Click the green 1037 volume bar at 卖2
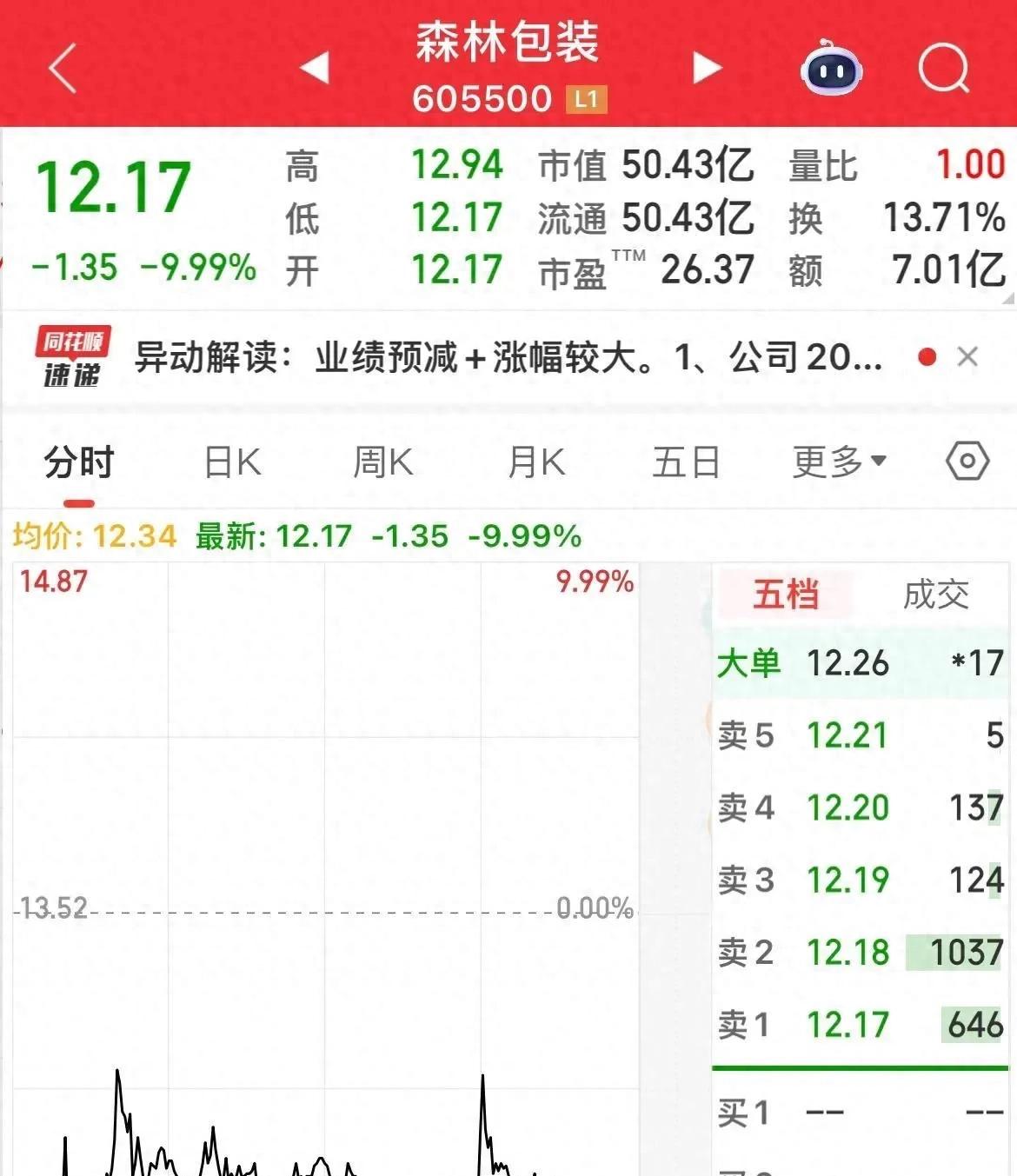Image resolution: width=1017 pixels, height=1176 pixels. click(x=956, y=952)
